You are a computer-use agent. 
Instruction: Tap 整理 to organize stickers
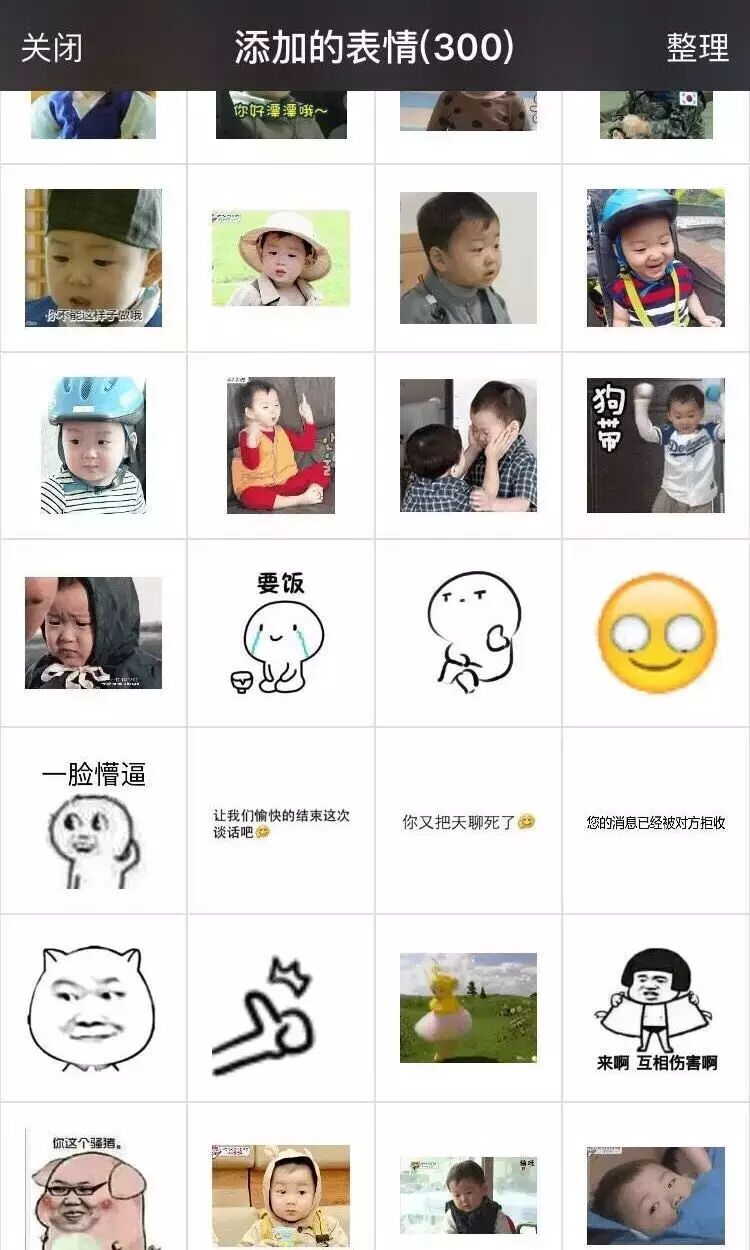[x=697, y=47]
